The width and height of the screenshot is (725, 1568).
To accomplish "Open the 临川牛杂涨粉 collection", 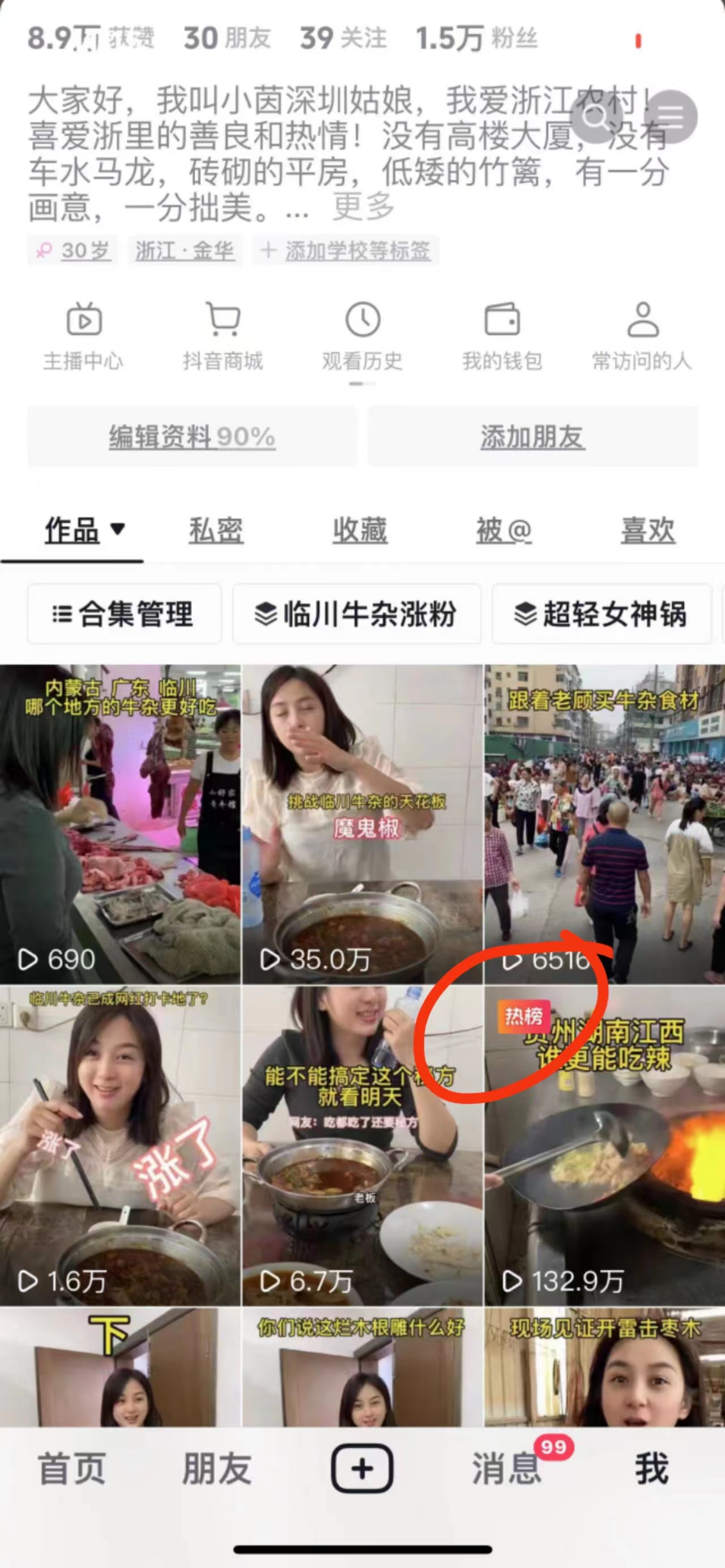I will 356,614.
